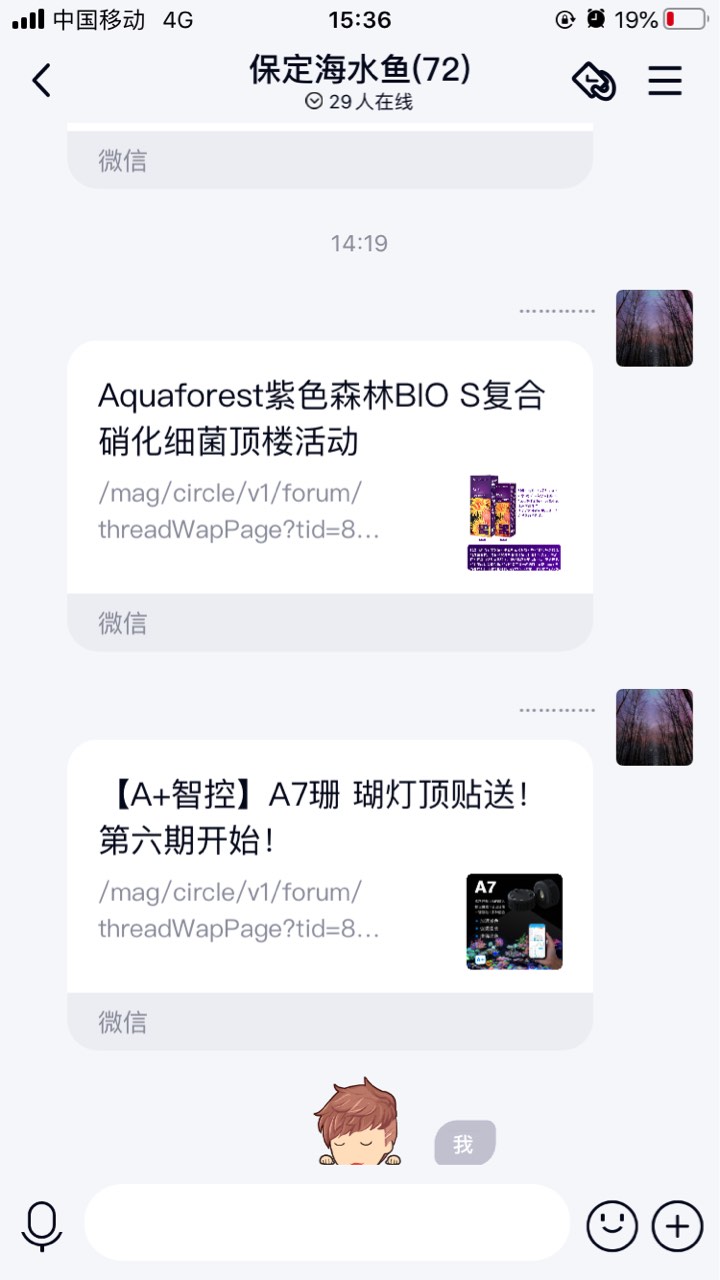Tap the link icon beside the menu
Screen dimensions: 720x1280
pos(594,81)
